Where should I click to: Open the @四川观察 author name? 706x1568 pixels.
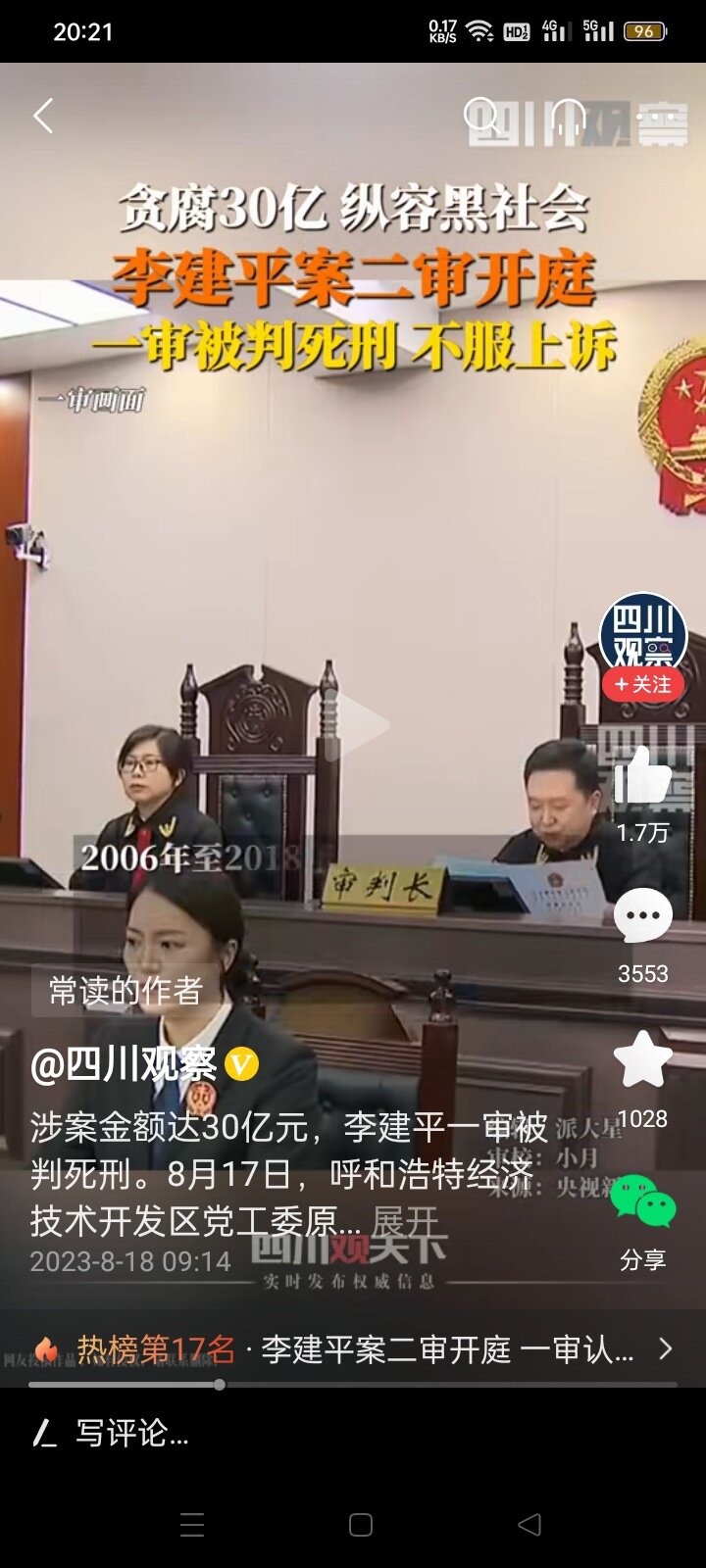(x=125, y=1064)
